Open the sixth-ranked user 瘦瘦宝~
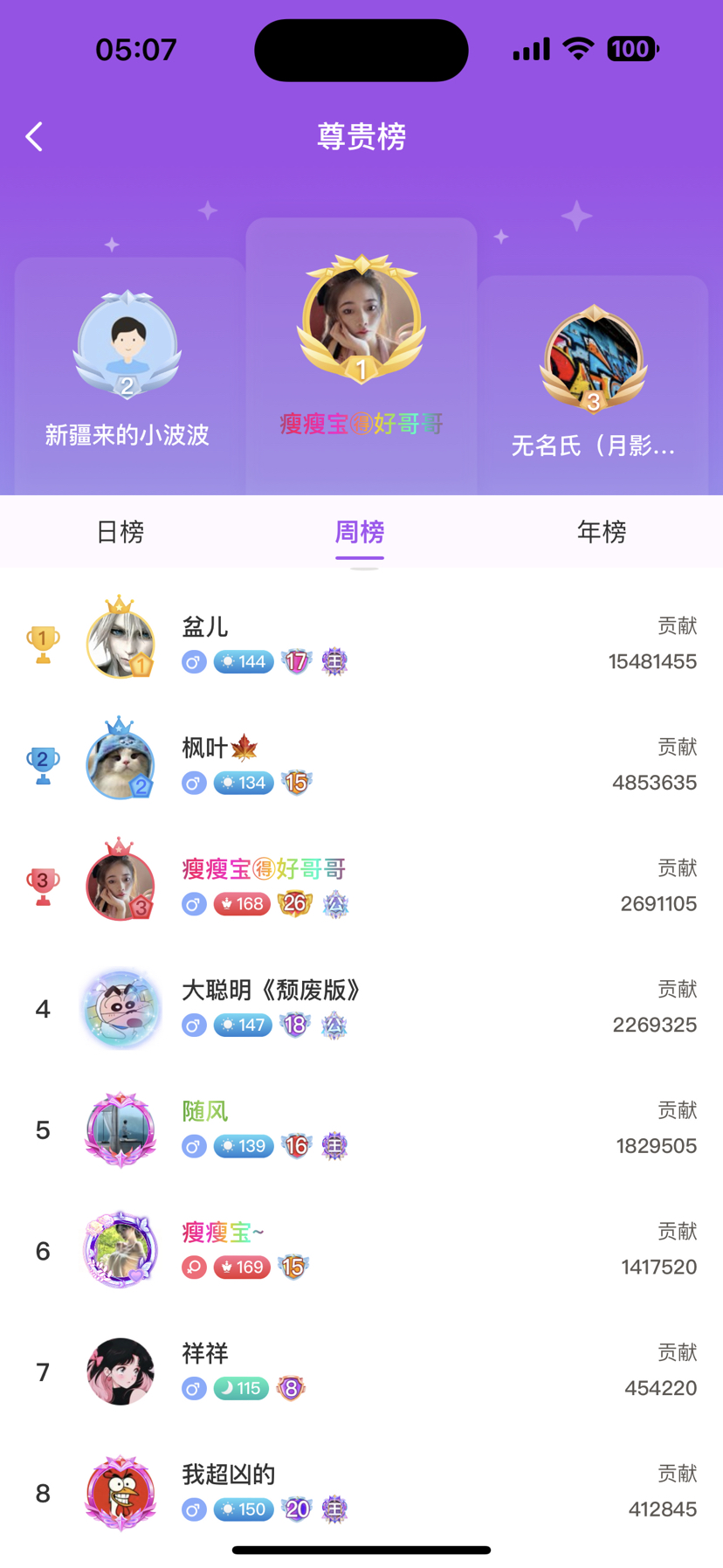Viewport: 723px width, 1568px height. [361, 1249]
